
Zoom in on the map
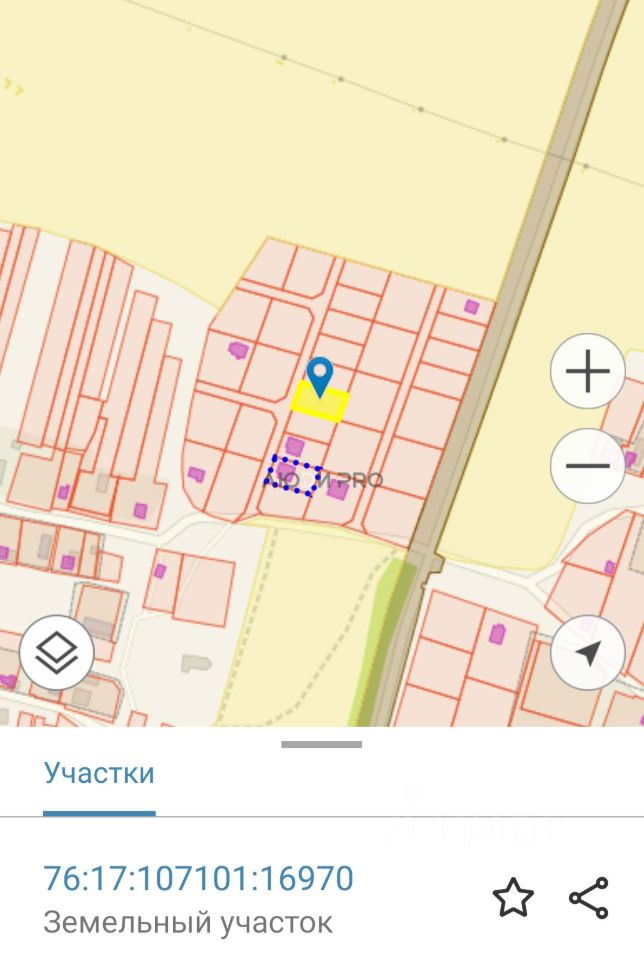pos(587,372)
